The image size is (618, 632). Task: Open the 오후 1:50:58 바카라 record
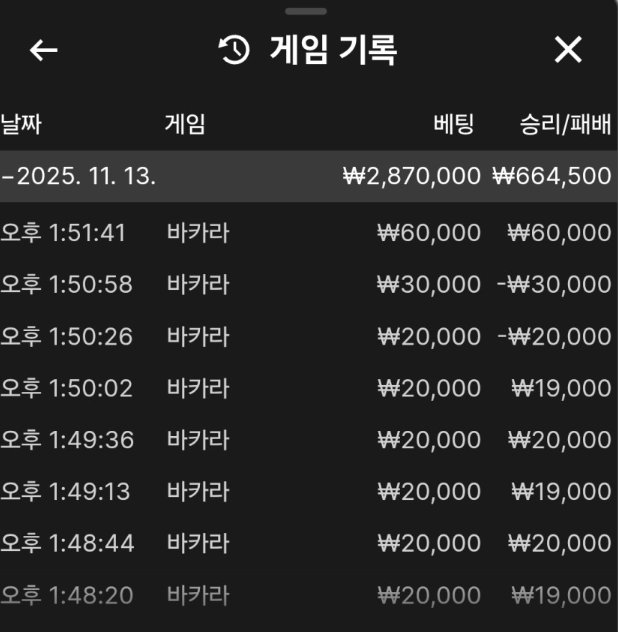click(308, 284)
